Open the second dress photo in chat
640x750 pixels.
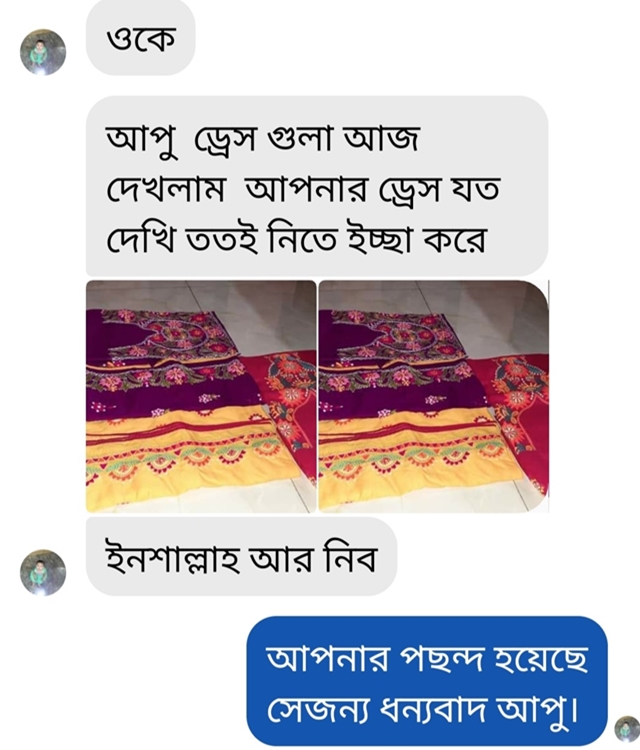tap(433, 396)
